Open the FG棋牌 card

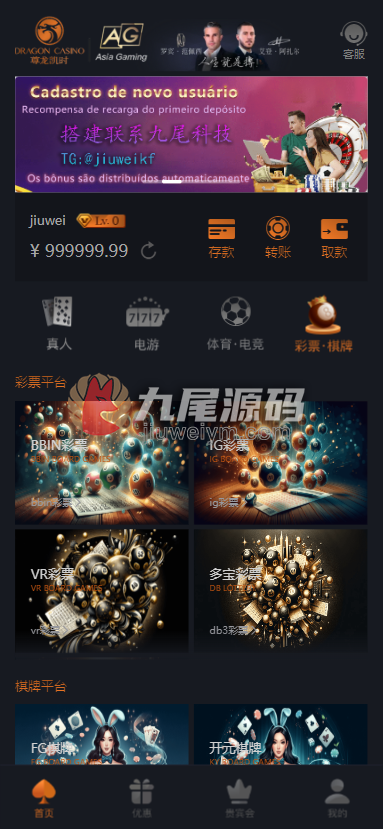pos(102,734)
